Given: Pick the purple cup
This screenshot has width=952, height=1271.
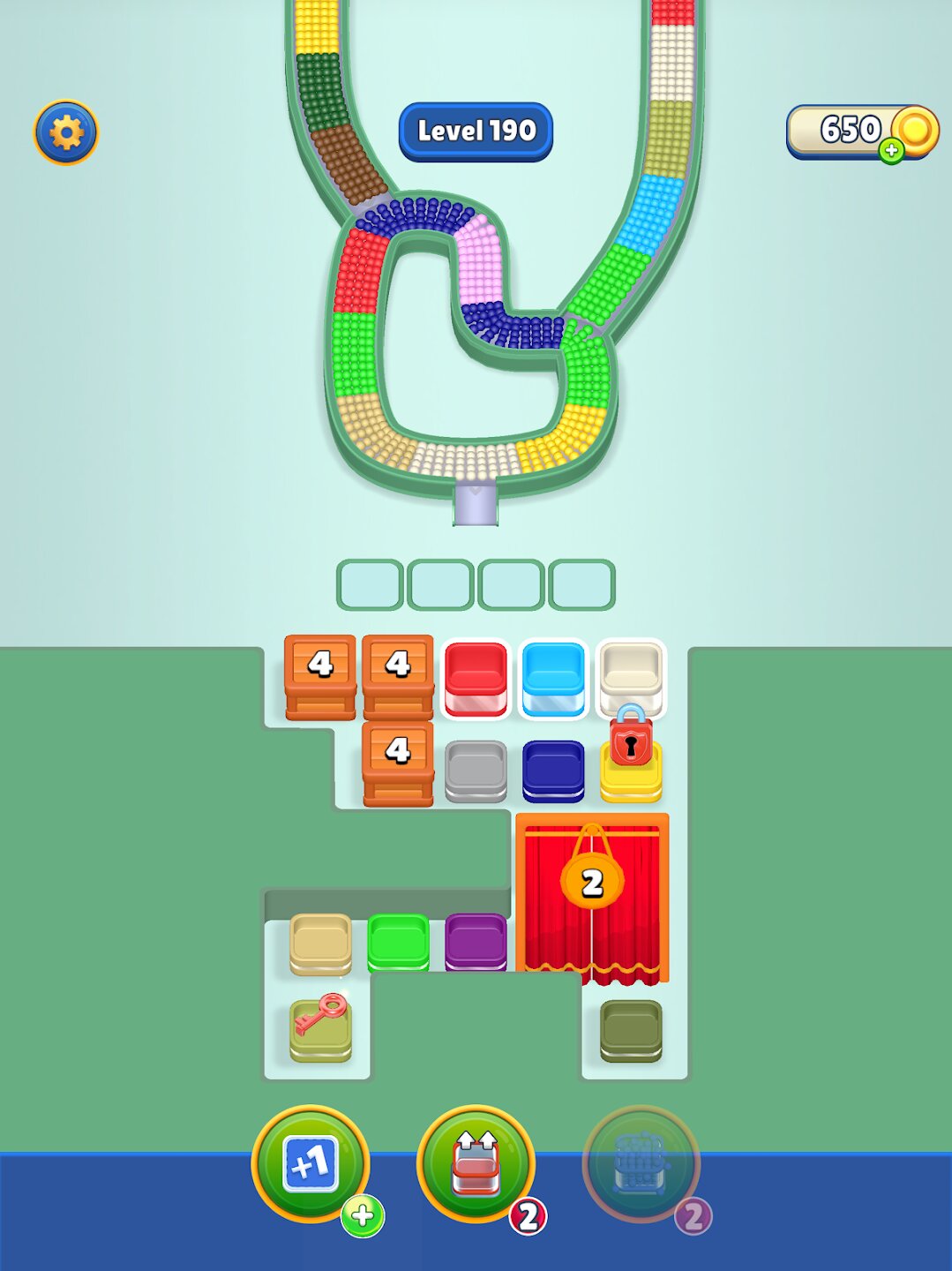Looking at the screenshot, I should point(476,942).
